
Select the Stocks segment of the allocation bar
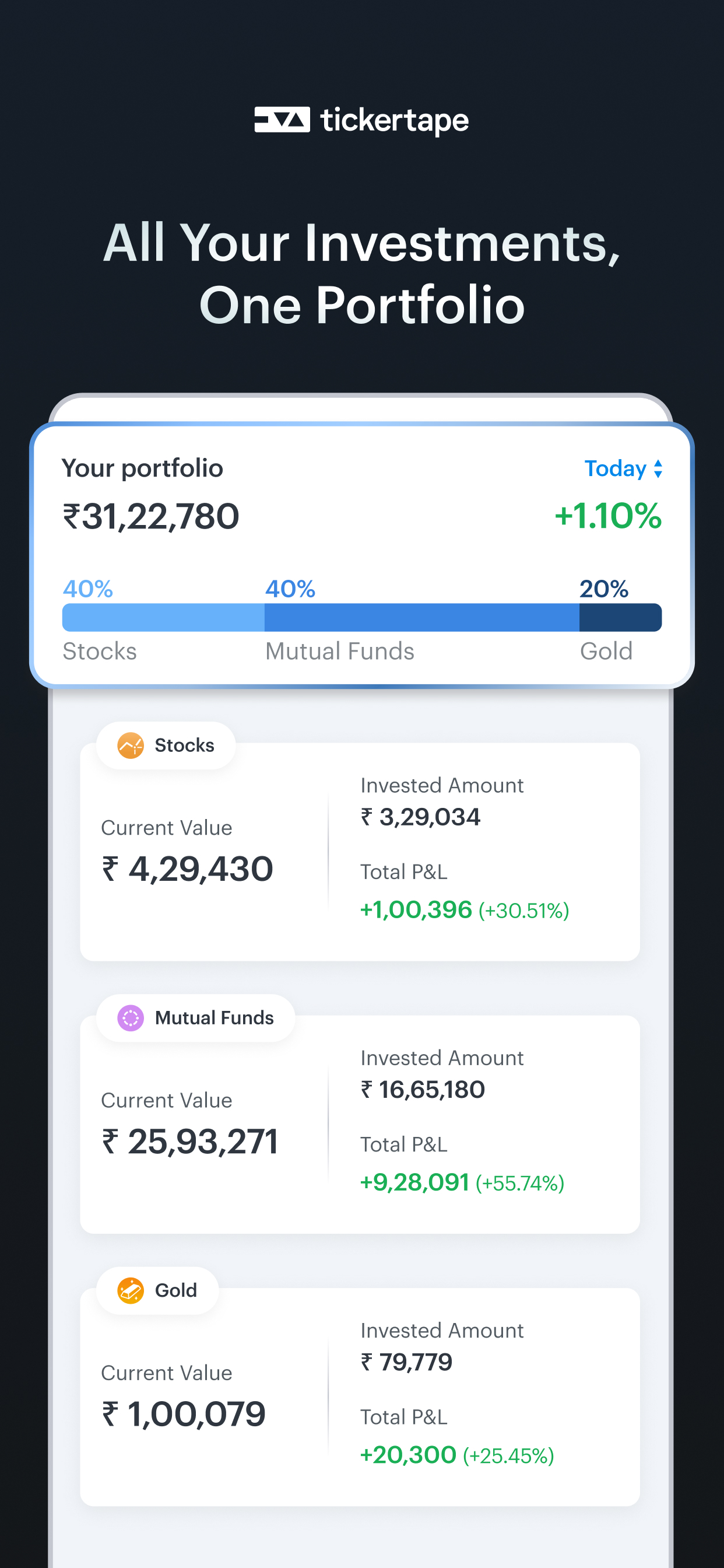[161, 617]
